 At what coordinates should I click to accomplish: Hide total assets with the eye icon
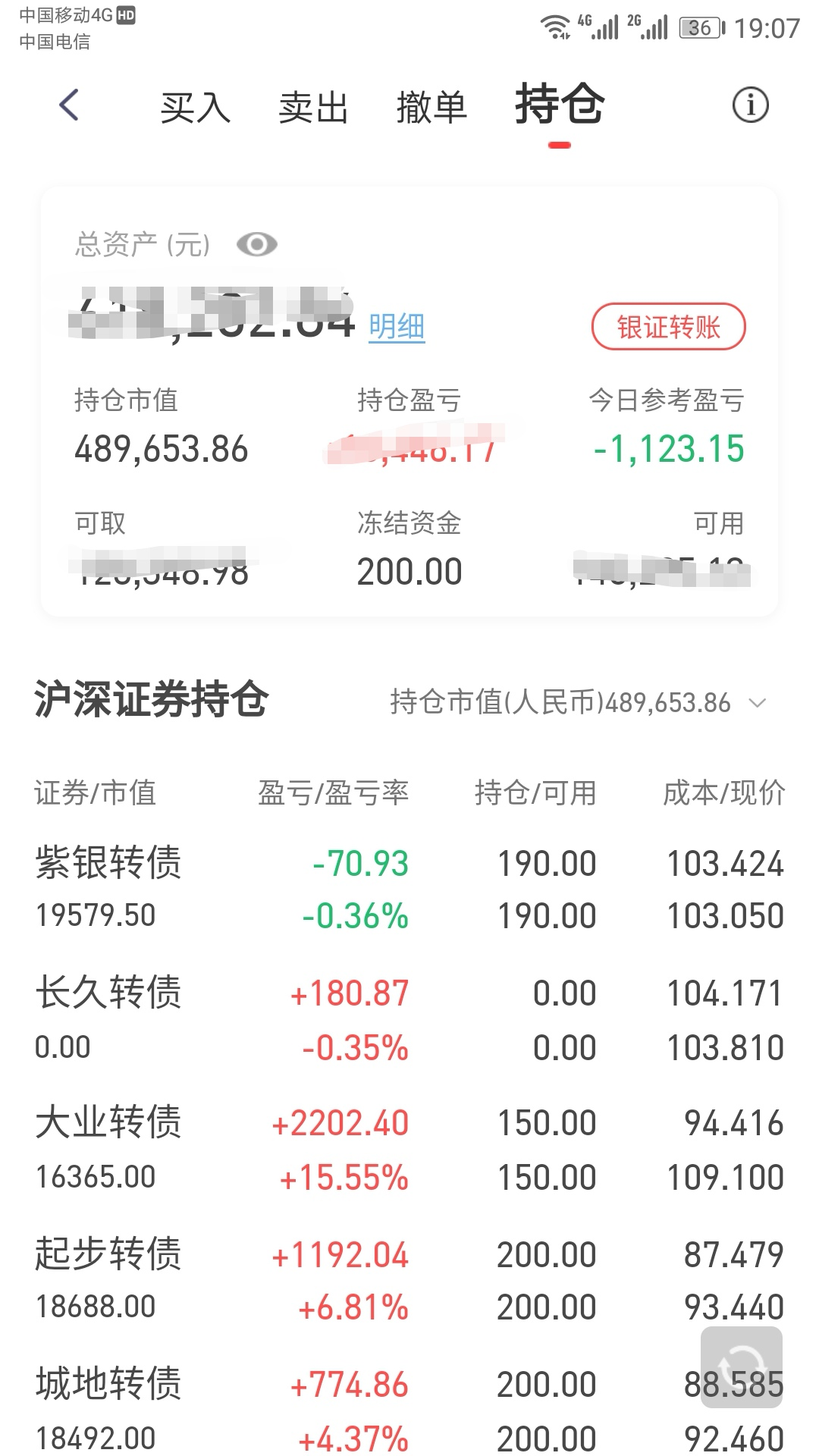click(257, 244)
